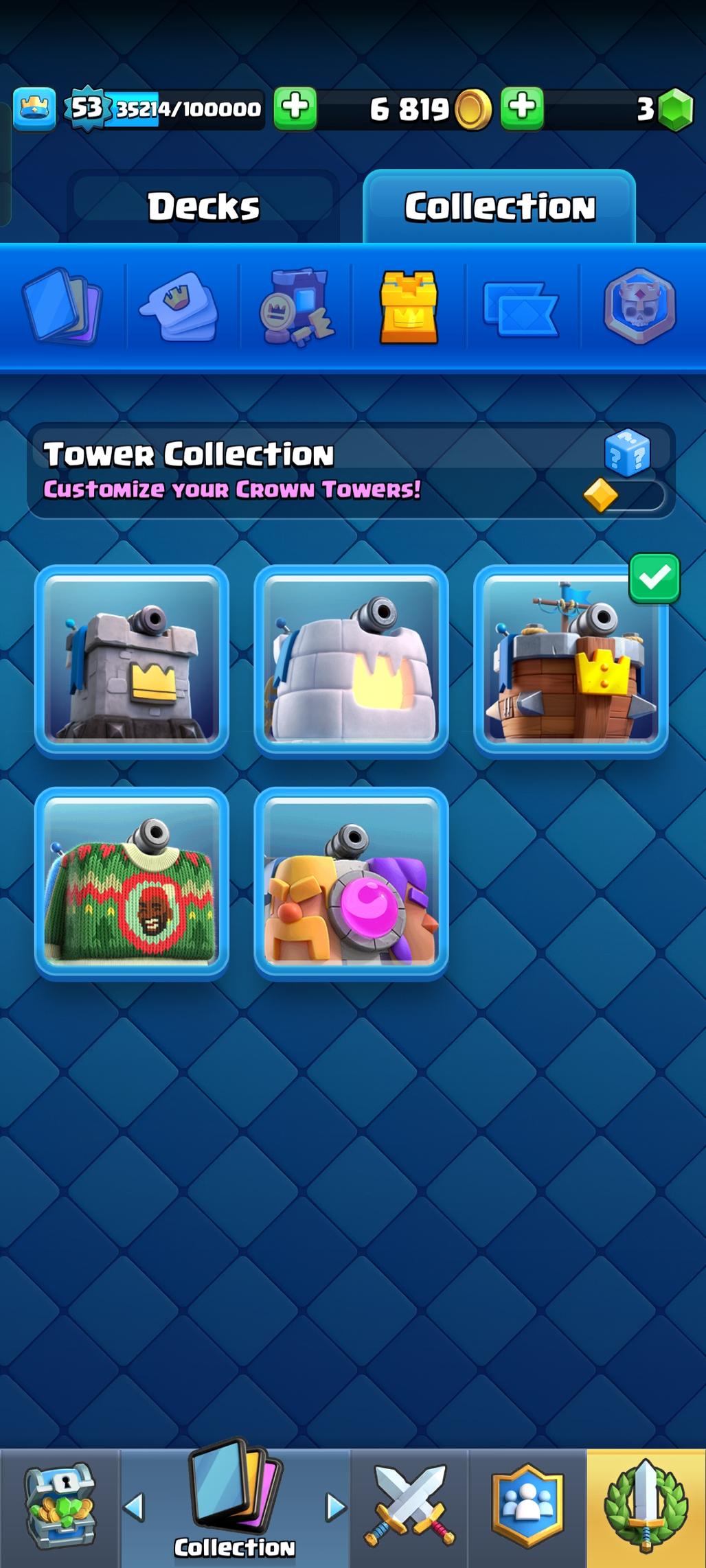Open the king level crown icon
706x1568 pixels.
coord(34,108)
